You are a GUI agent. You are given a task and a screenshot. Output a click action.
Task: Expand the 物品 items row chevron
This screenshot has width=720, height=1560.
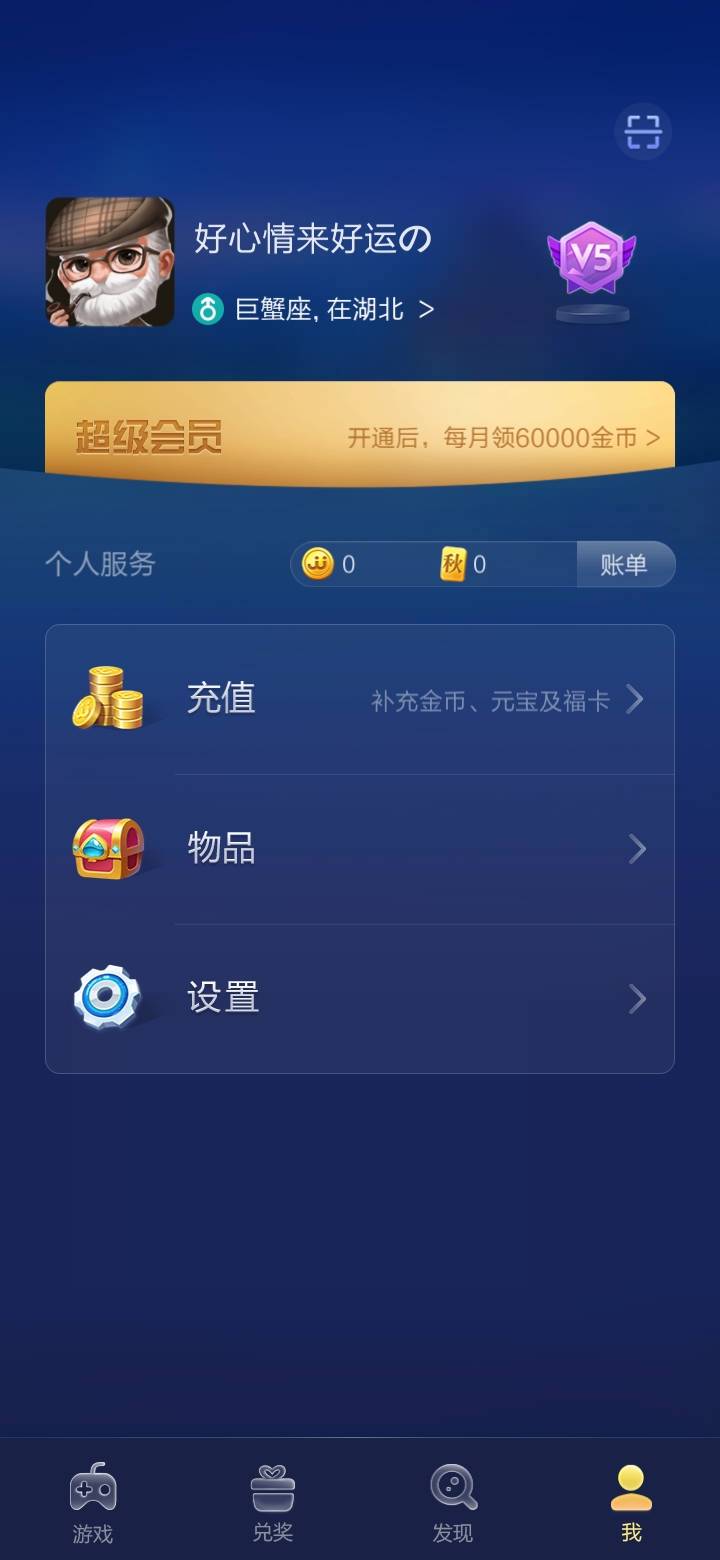636,849
